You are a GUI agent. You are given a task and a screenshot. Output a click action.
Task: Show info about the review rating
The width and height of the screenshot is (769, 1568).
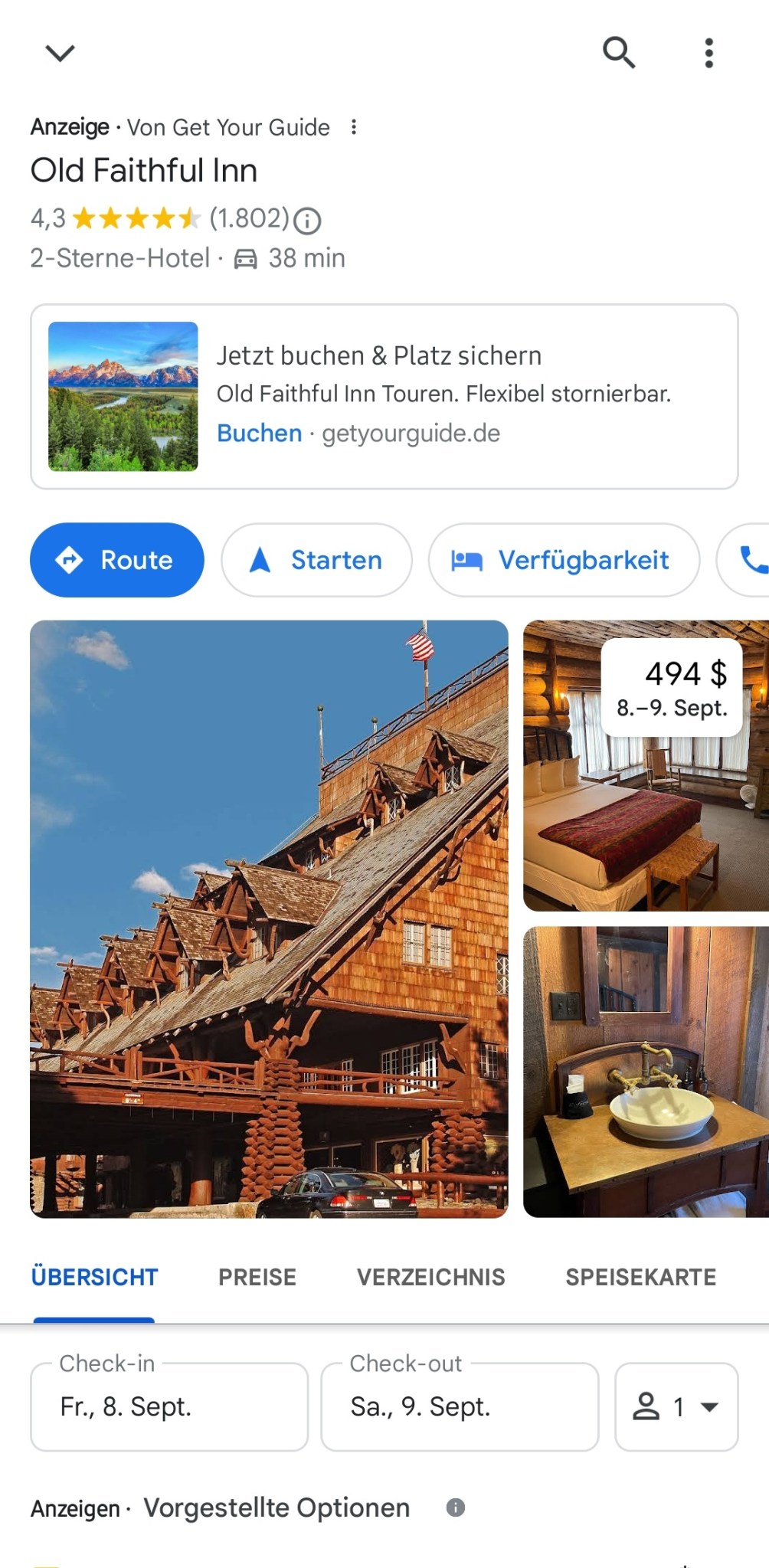pyautogui.click(x=308, y=221)
